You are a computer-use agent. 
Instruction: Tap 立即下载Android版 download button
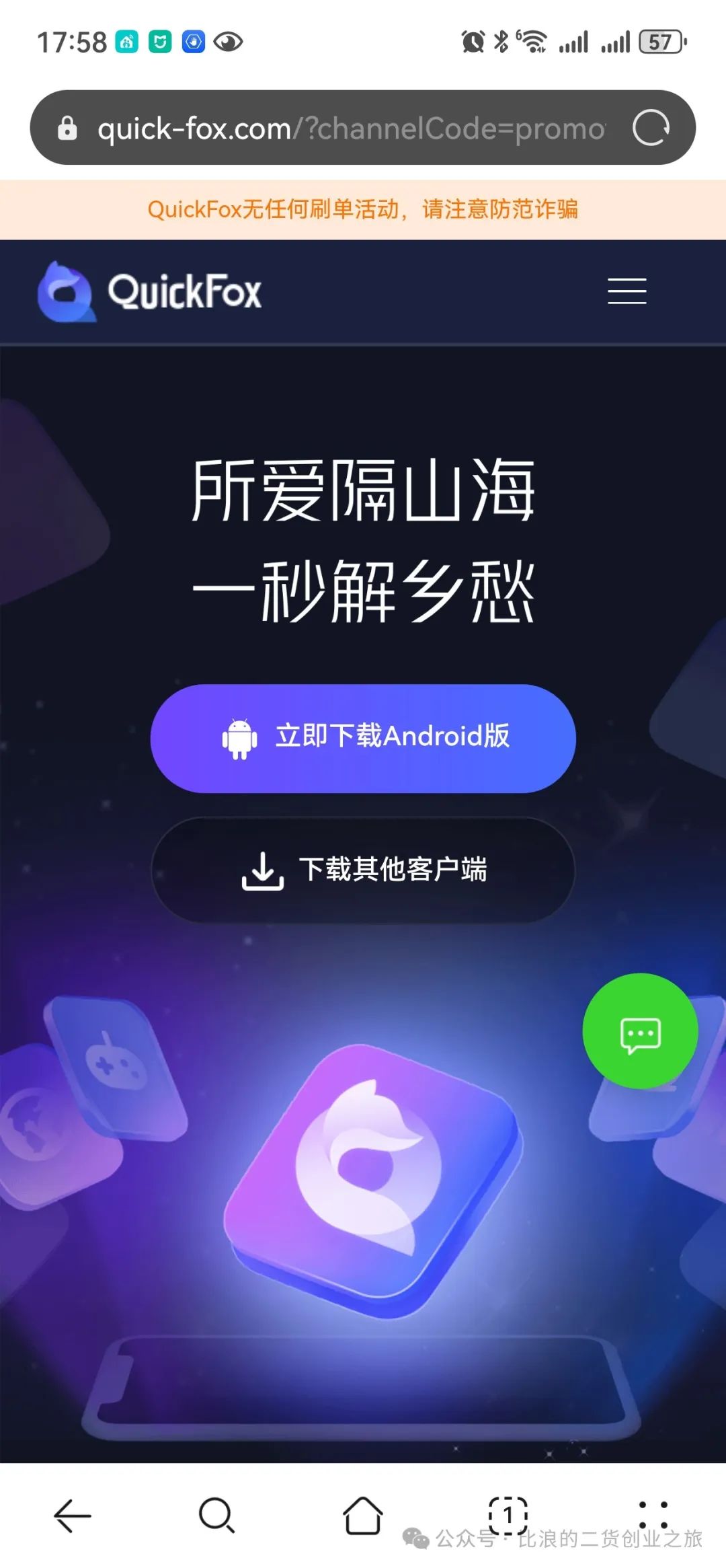pos(363,738)
